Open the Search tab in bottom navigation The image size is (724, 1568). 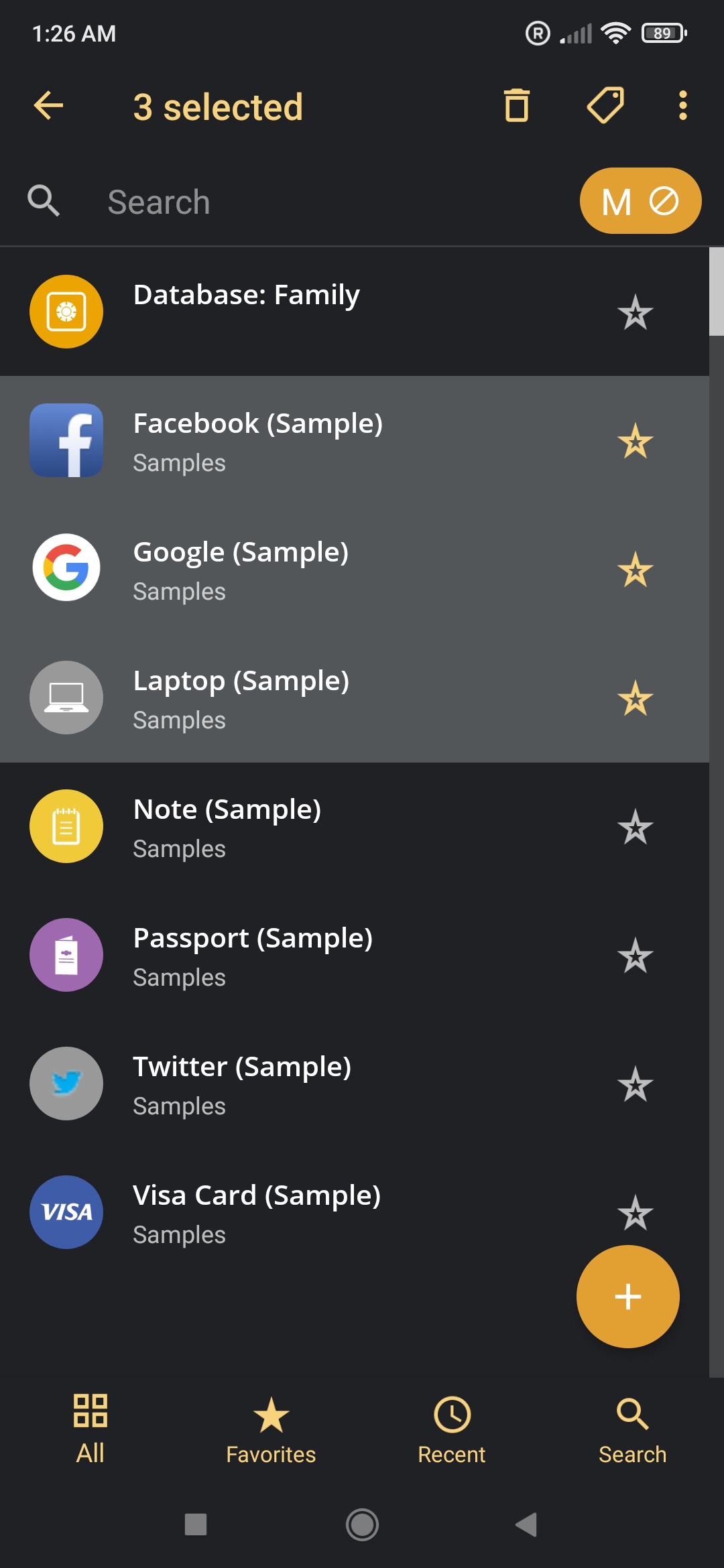point(632,1429)
